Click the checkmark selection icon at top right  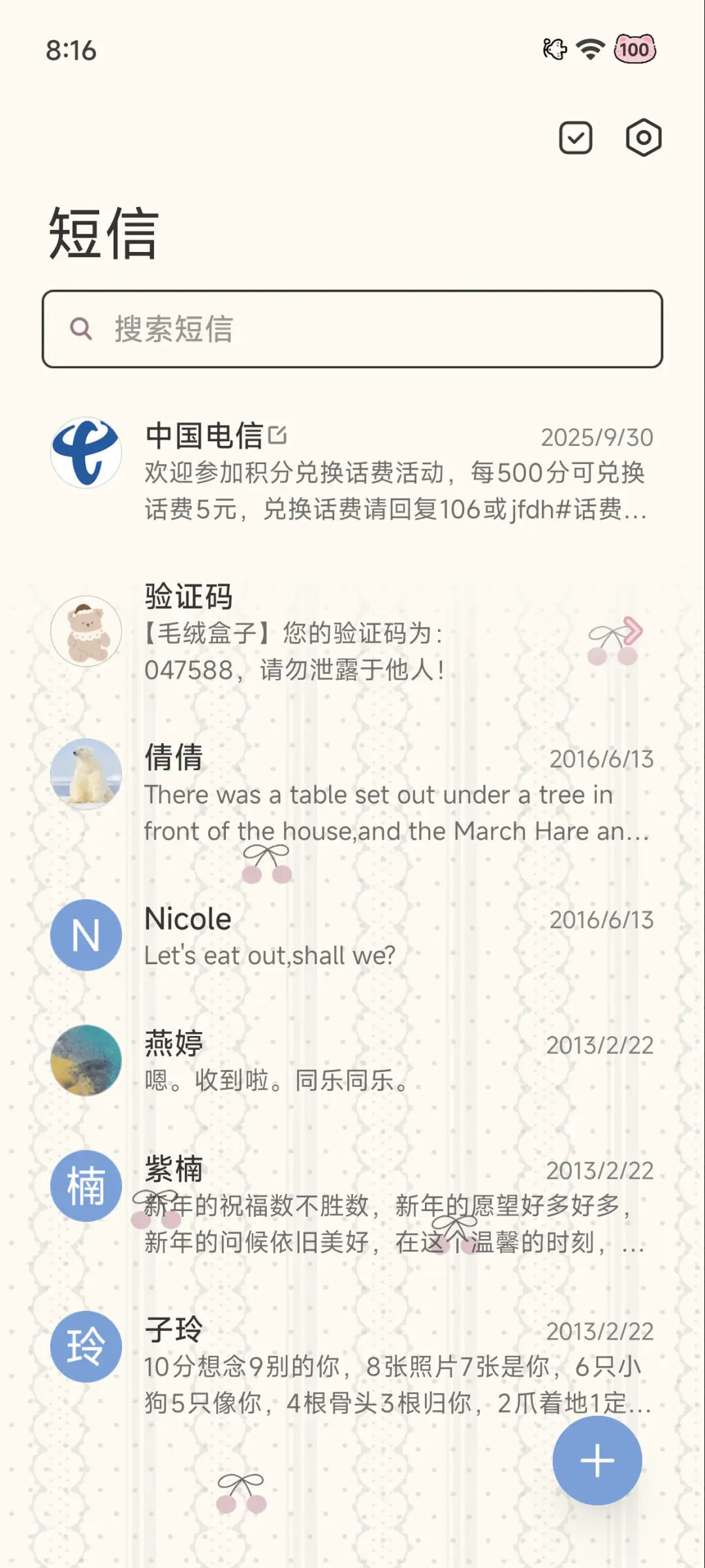[575, 138]
